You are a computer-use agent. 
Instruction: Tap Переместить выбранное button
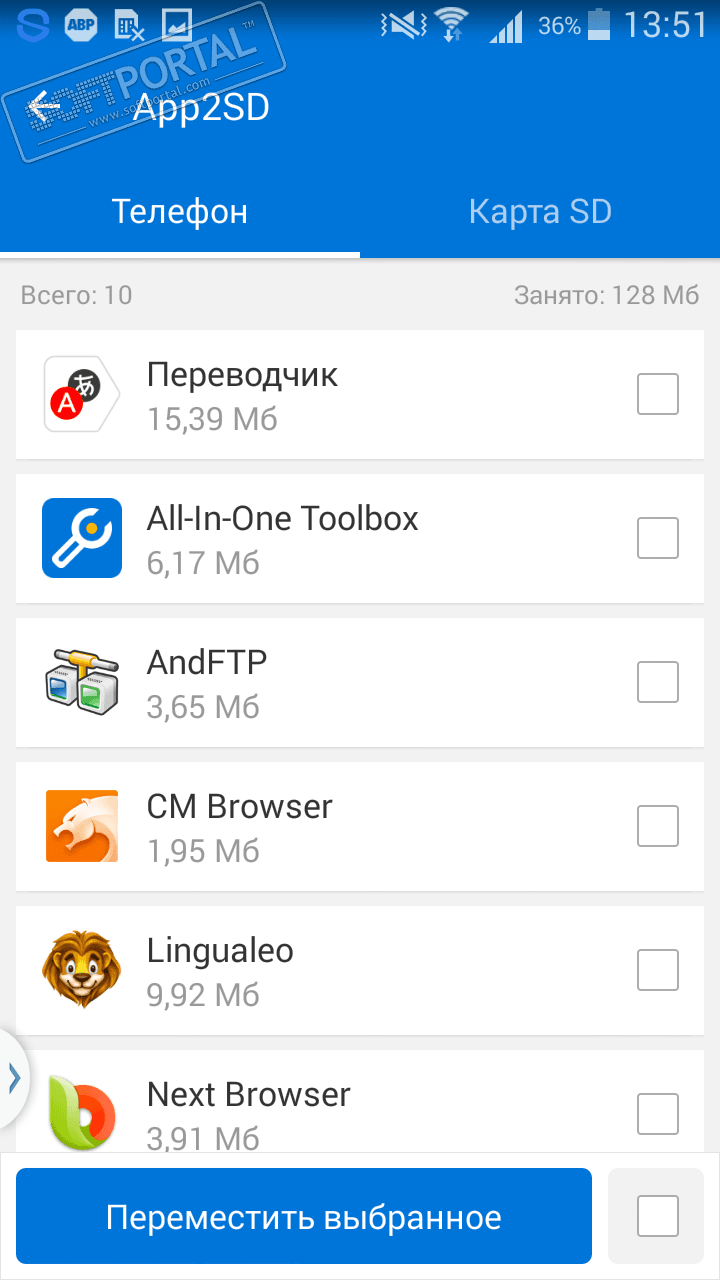304,1217
